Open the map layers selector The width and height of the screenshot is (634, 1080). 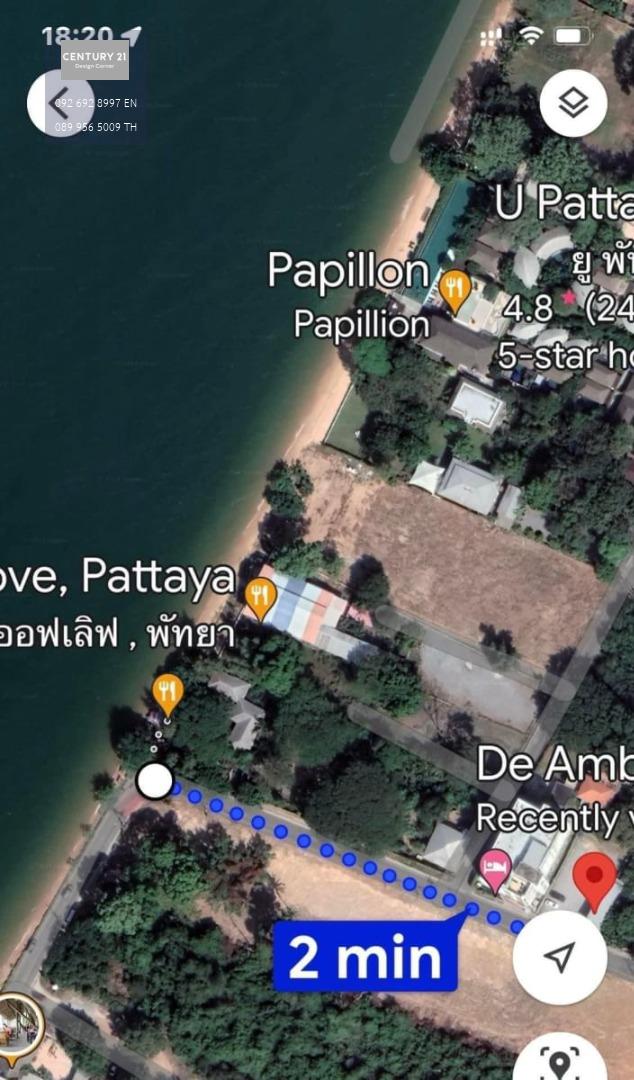(573, 103)
